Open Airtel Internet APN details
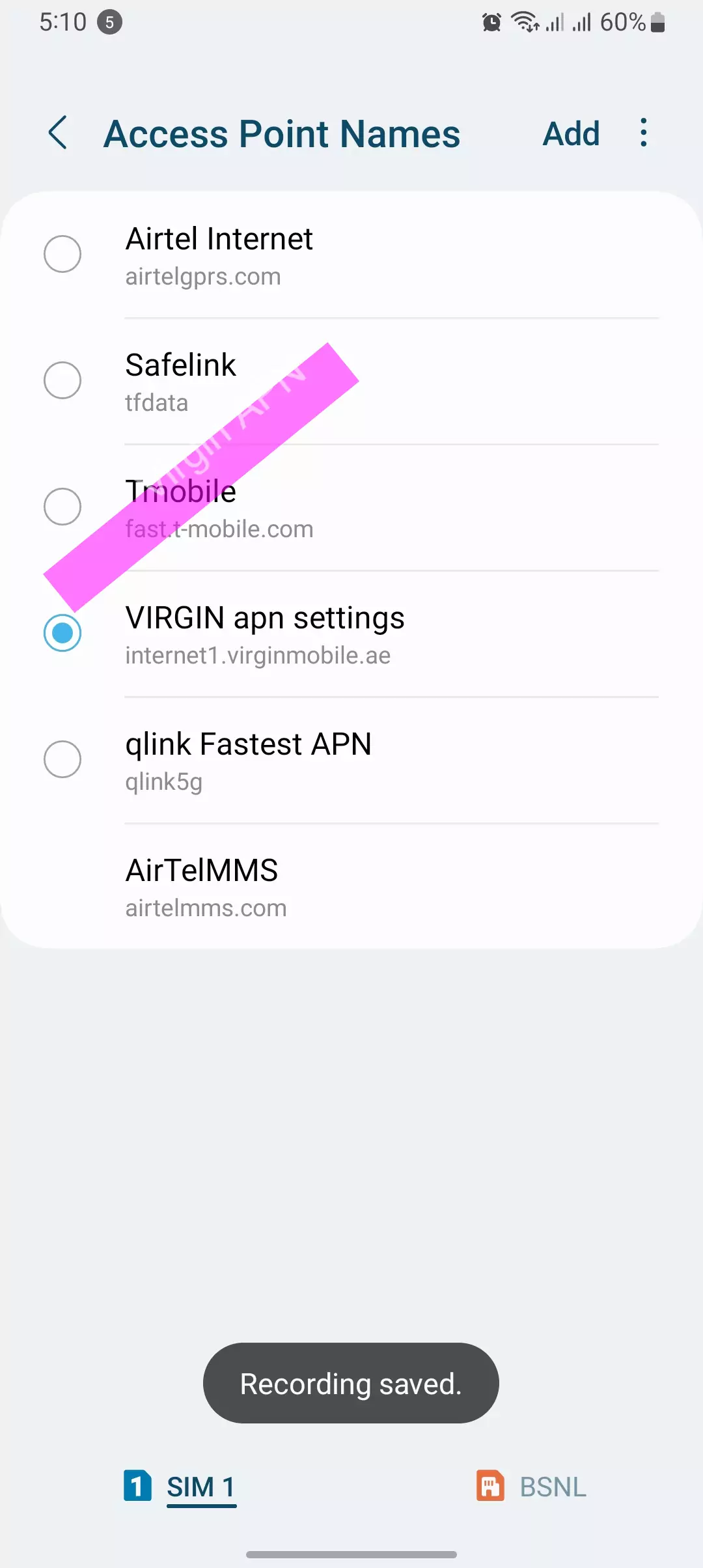 tap(391, 255)
